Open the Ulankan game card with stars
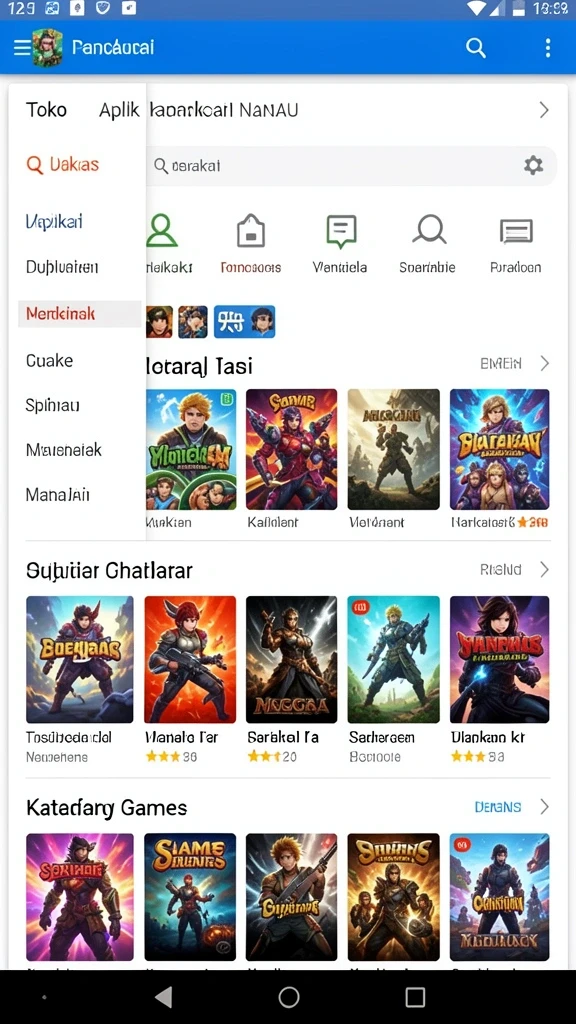576x1024 pixels. click(x=500, y=679)
